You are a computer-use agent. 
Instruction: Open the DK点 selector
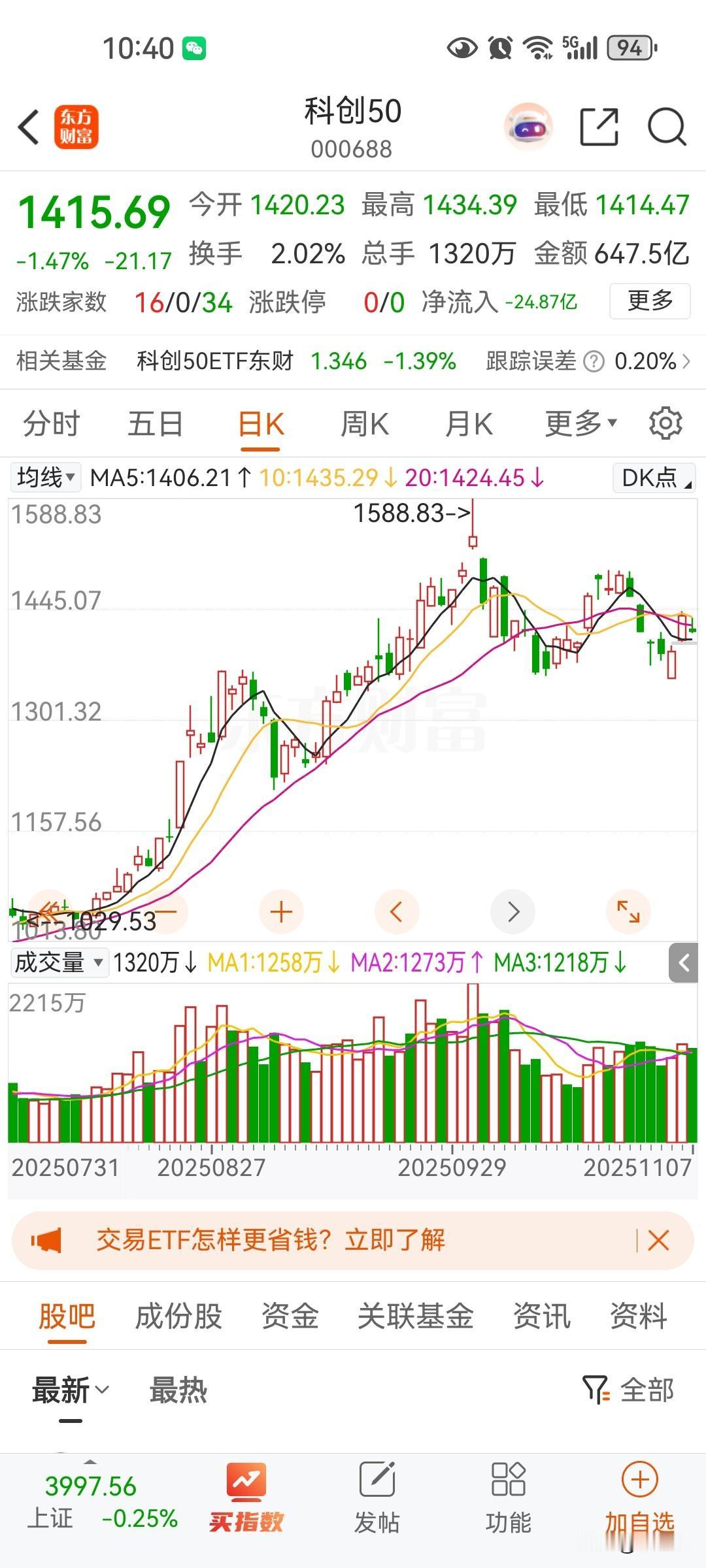point(654,478)
